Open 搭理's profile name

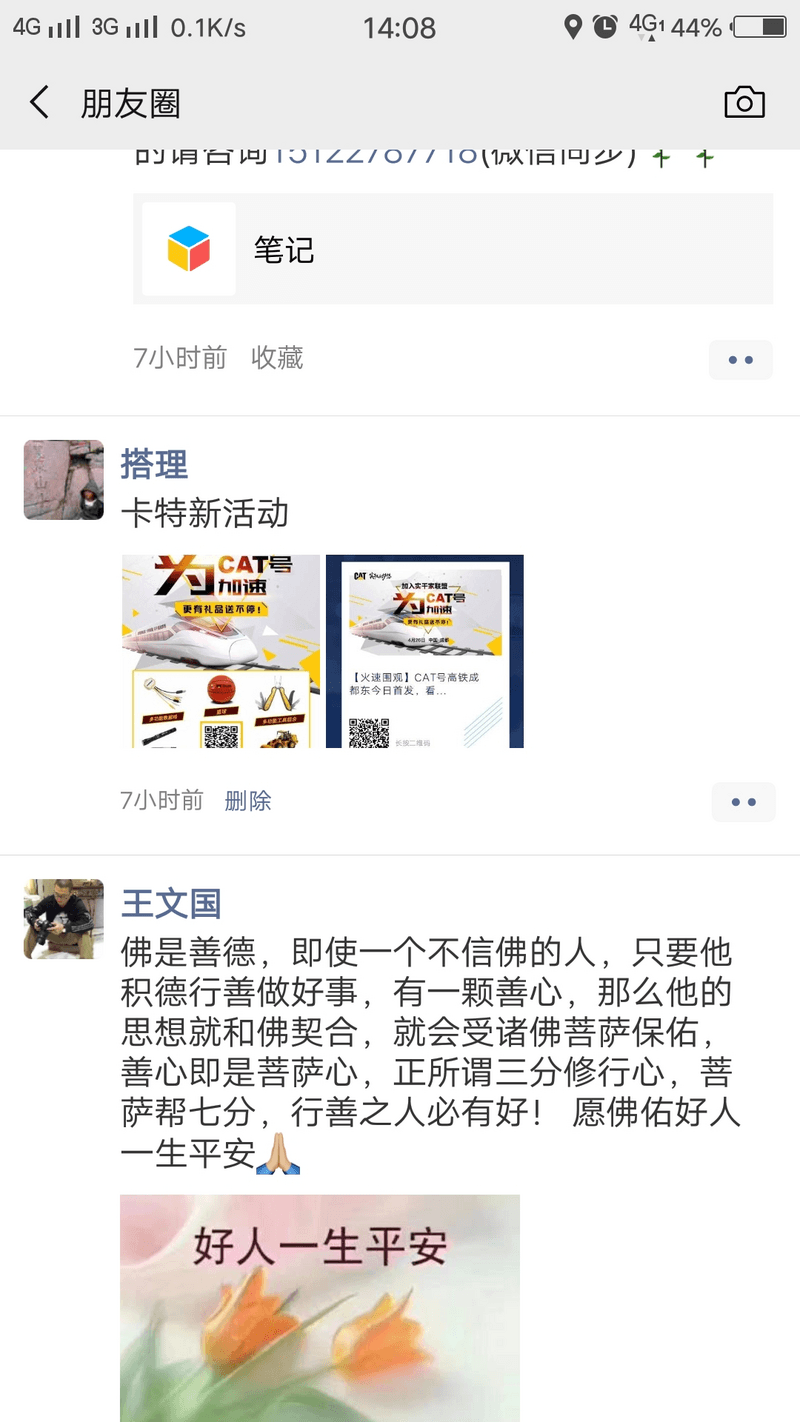point(154,464)
